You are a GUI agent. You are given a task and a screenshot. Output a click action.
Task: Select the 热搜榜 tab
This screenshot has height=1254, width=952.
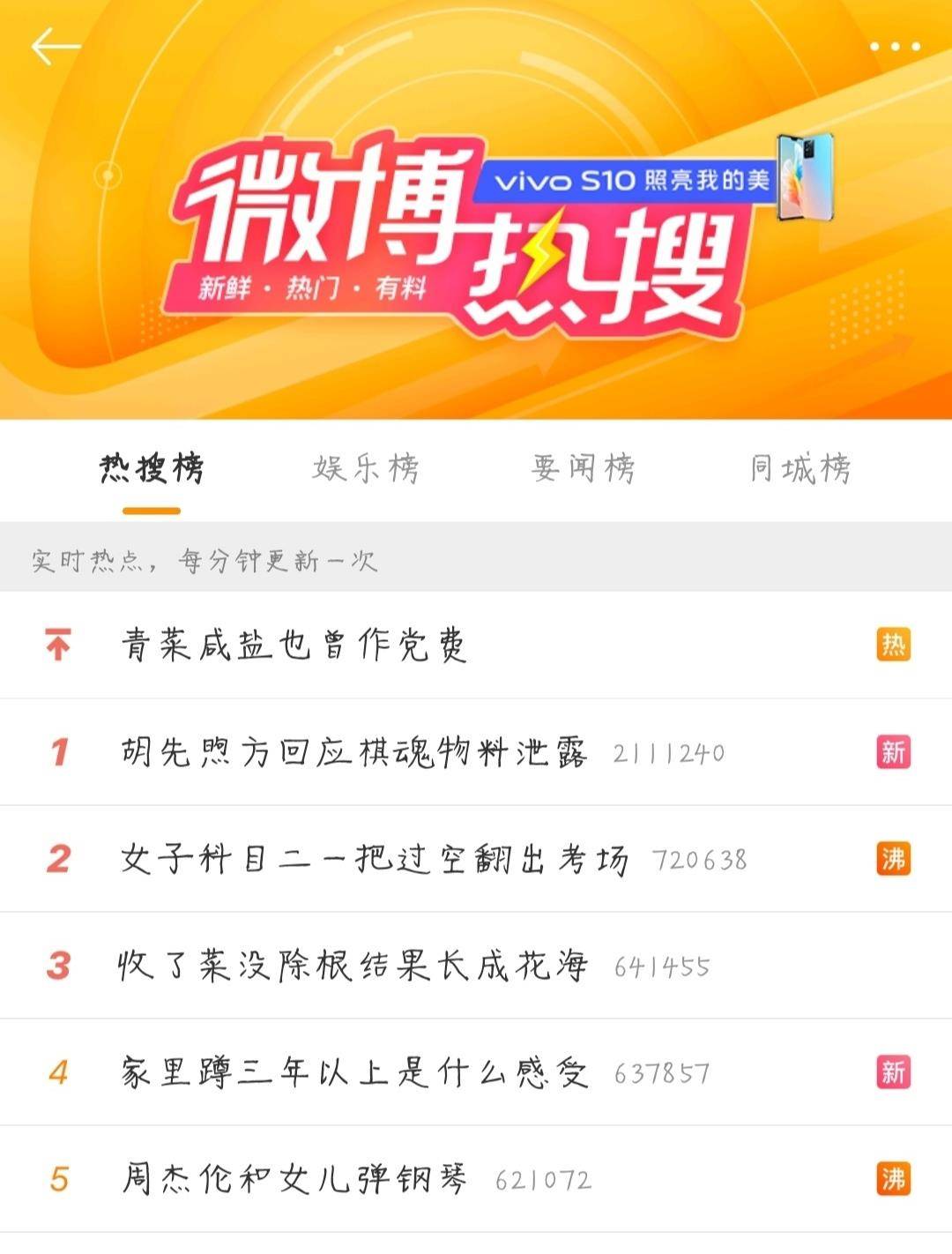[x=152, y=468]
